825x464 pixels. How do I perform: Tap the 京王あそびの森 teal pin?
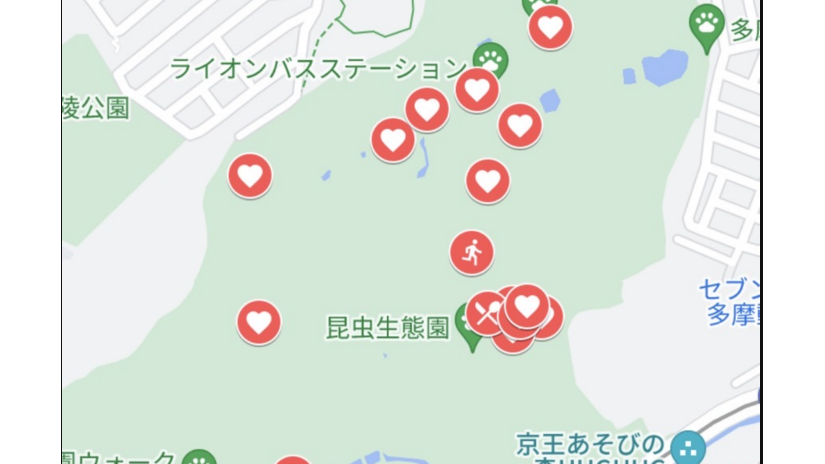687,447
